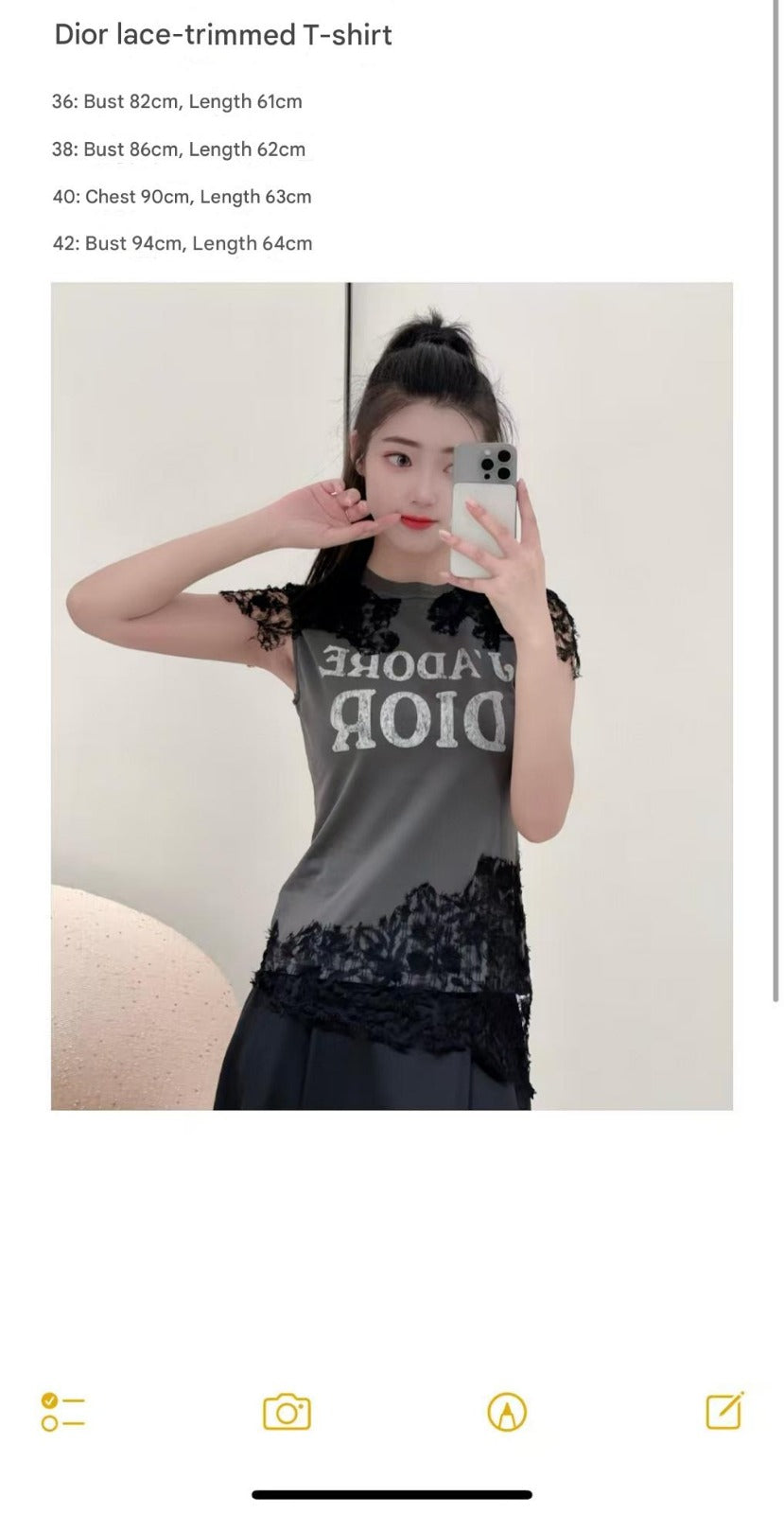784x1514 pixels.
Task: Compose a new note
Action: click(724, 1411)
